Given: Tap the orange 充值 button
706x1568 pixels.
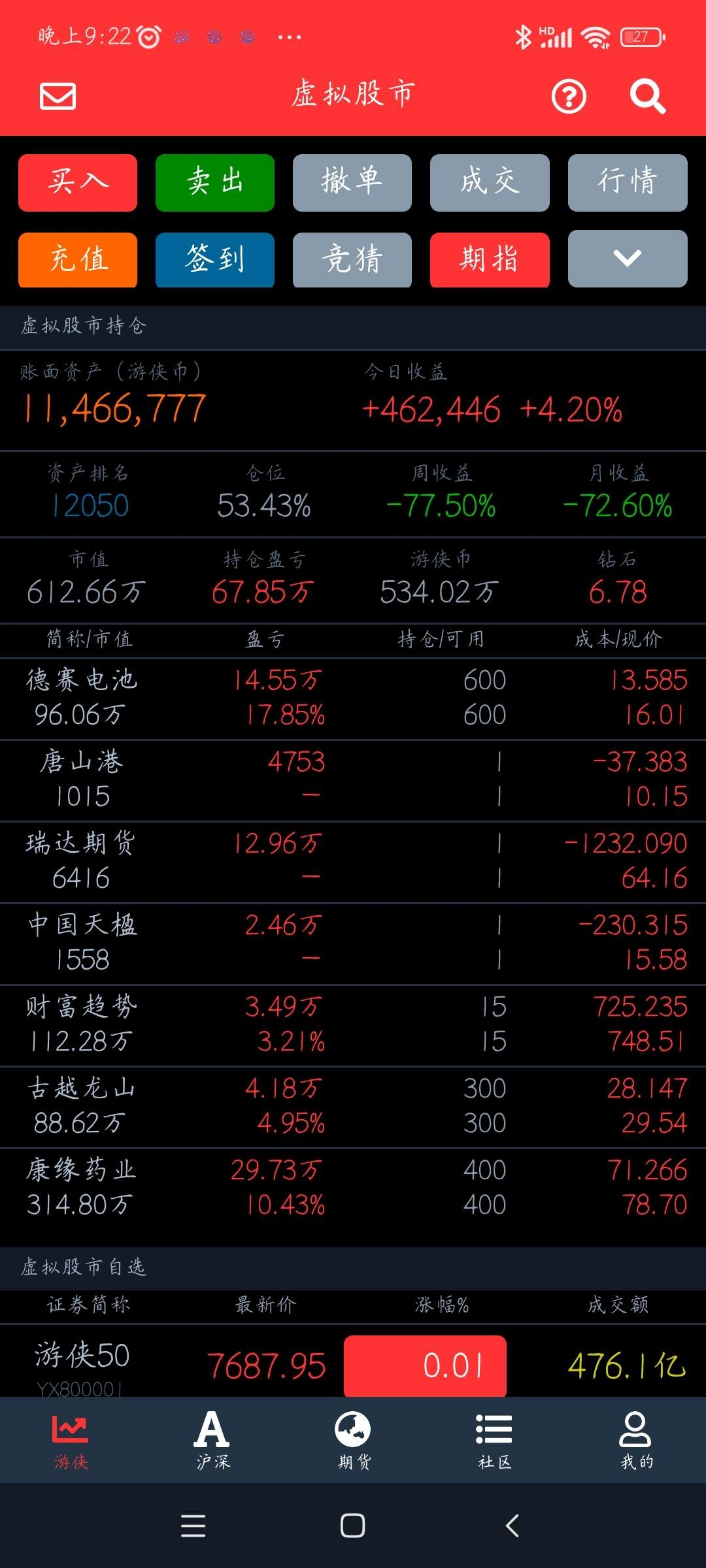Looking at the screenshot, I should pos(78,259).
